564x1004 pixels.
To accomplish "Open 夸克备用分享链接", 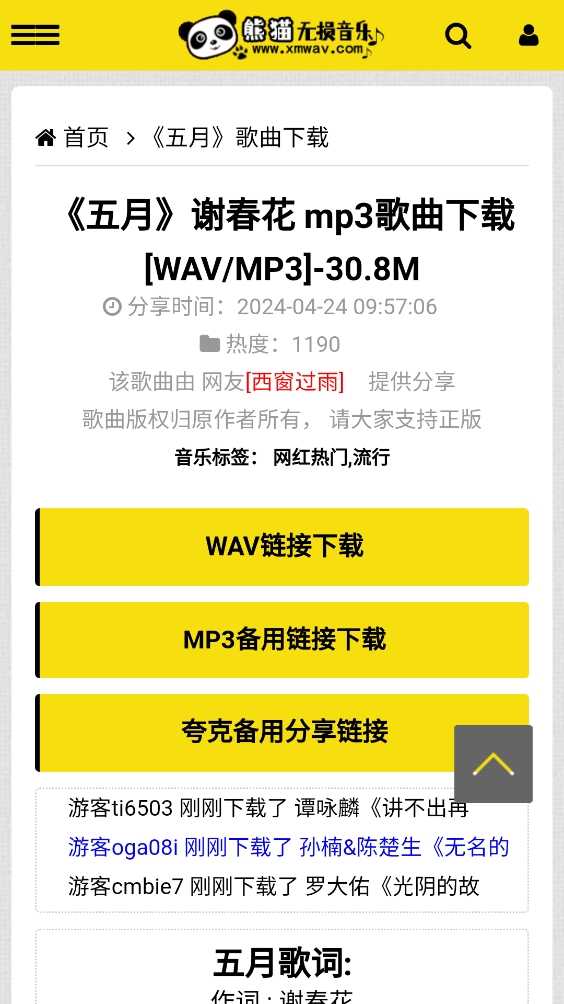I will point(282,733).
